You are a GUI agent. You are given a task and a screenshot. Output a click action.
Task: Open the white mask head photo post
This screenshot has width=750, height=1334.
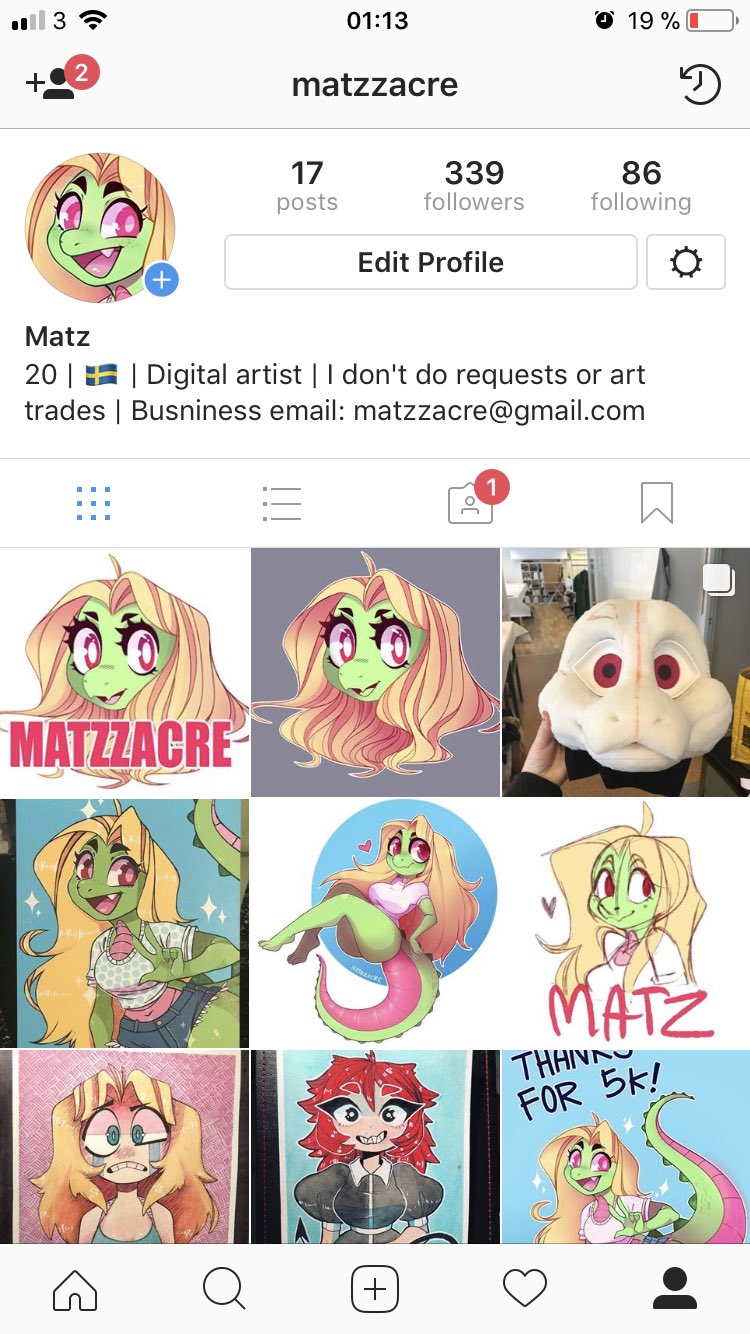(x=626, y=672)
